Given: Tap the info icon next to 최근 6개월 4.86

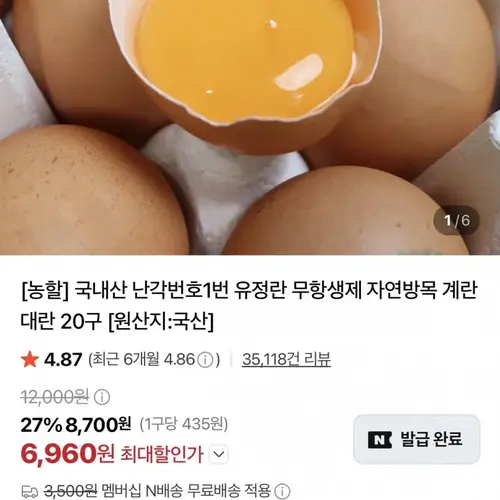Looking at the screenshot, I should pyautogui.click(x=205, y=360).
